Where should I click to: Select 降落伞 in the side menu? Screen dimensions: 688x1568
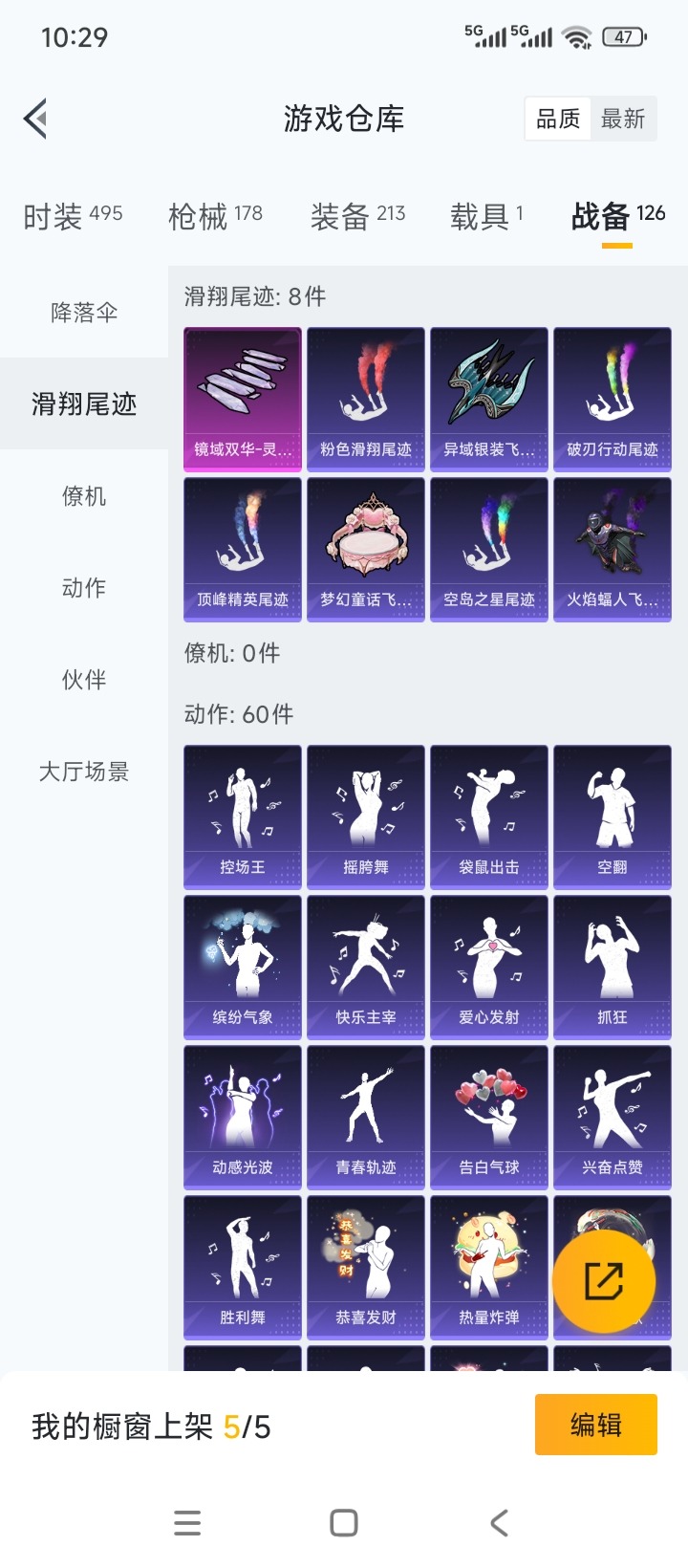84,313
